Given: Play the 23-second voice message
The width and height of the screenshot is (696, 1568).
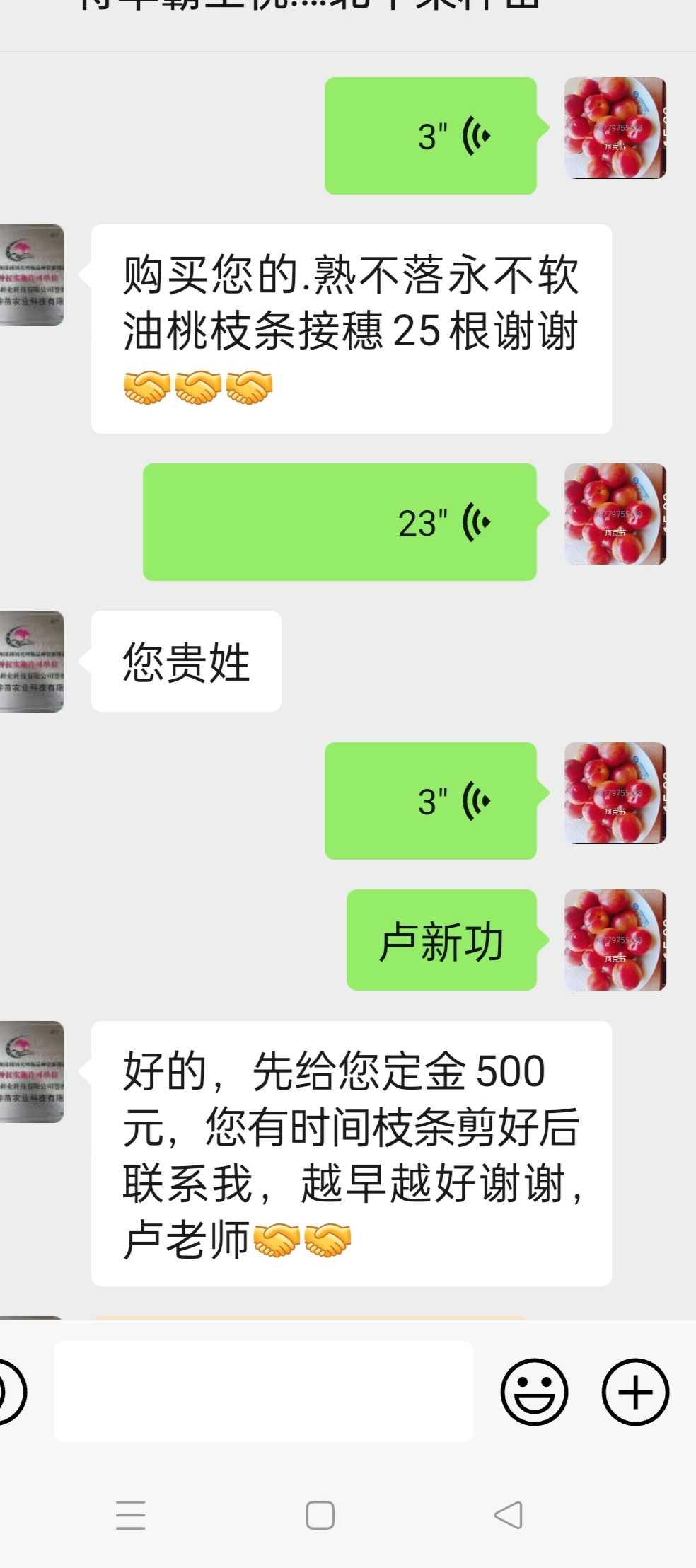Looking at the screenshot, I should tap(340, 522).
